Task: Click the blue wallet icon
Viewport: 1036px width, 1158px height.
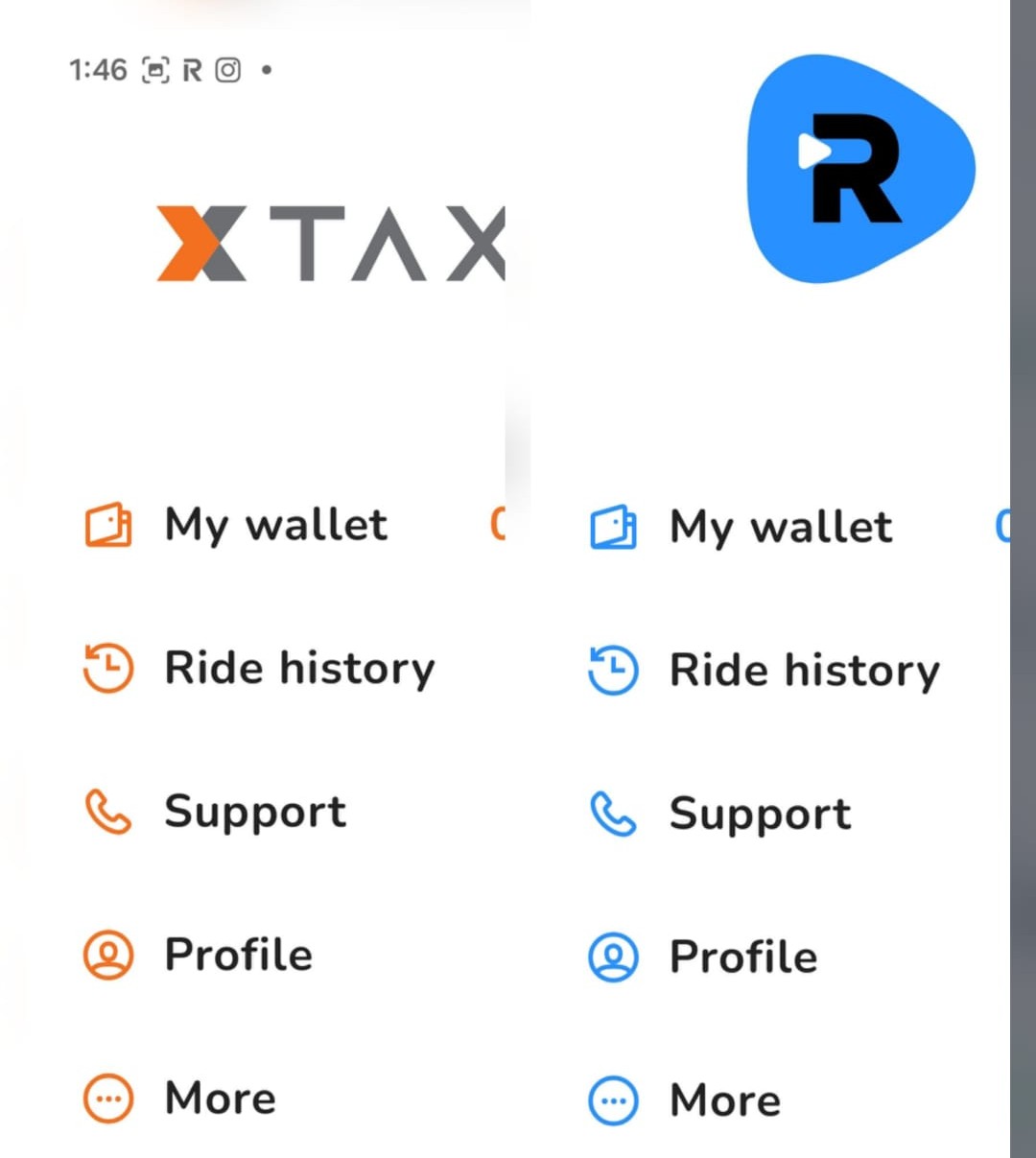Action: 613,527
